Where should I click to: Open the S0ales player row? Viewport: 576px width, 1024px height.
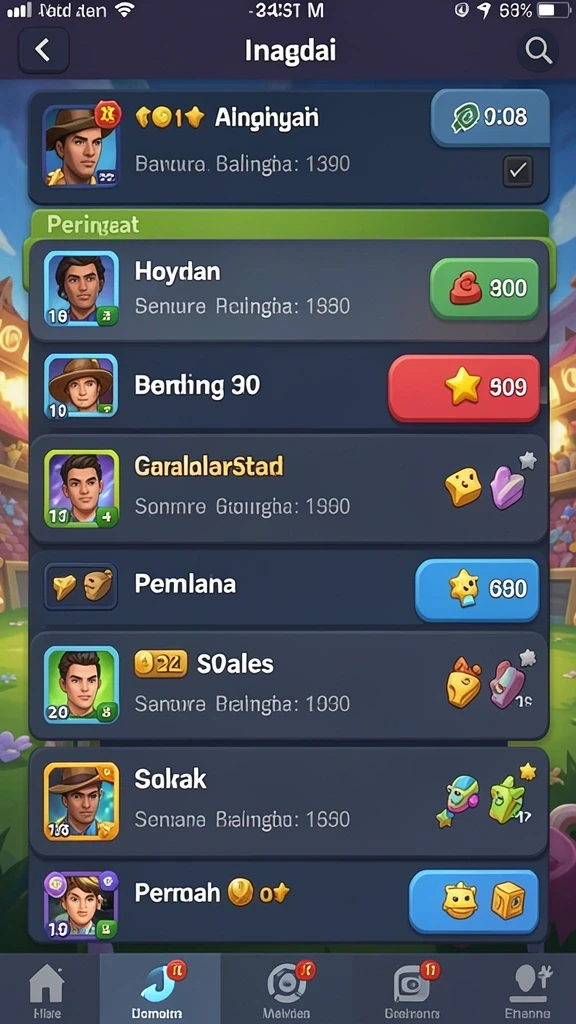[x=288, y=685]
